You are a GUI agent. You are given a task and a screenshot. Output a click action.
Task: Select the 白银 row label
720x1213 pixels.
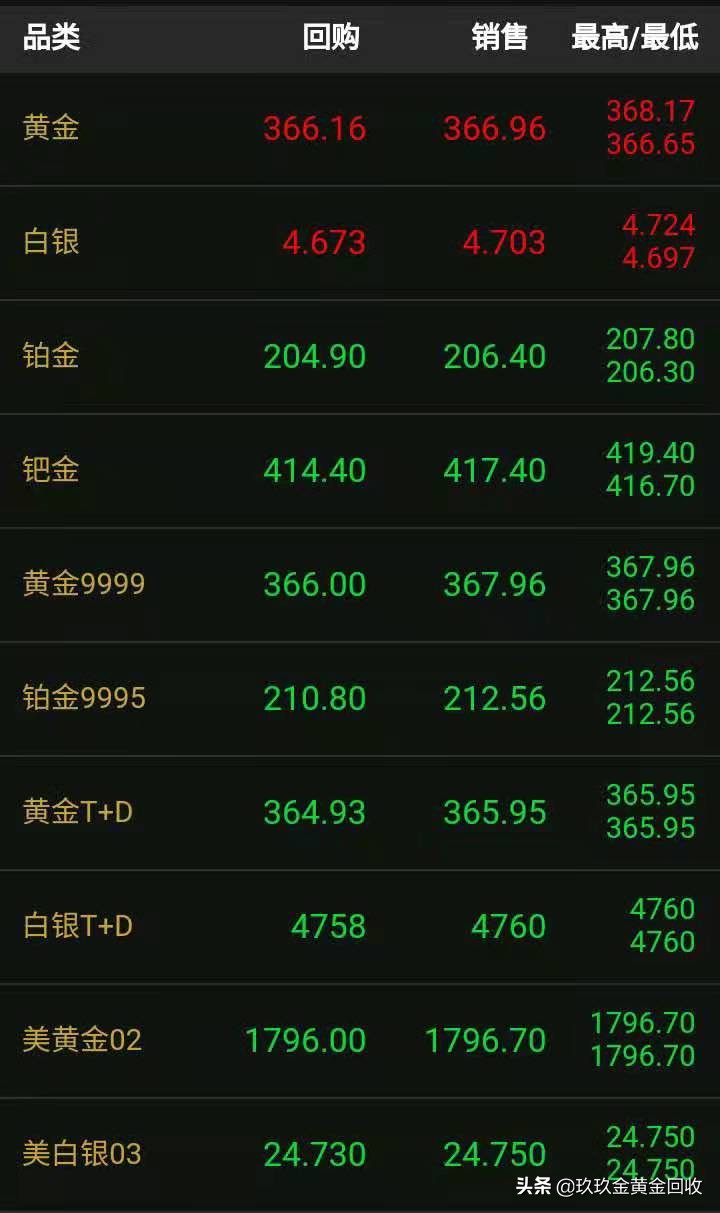click(x=50, y=242)
